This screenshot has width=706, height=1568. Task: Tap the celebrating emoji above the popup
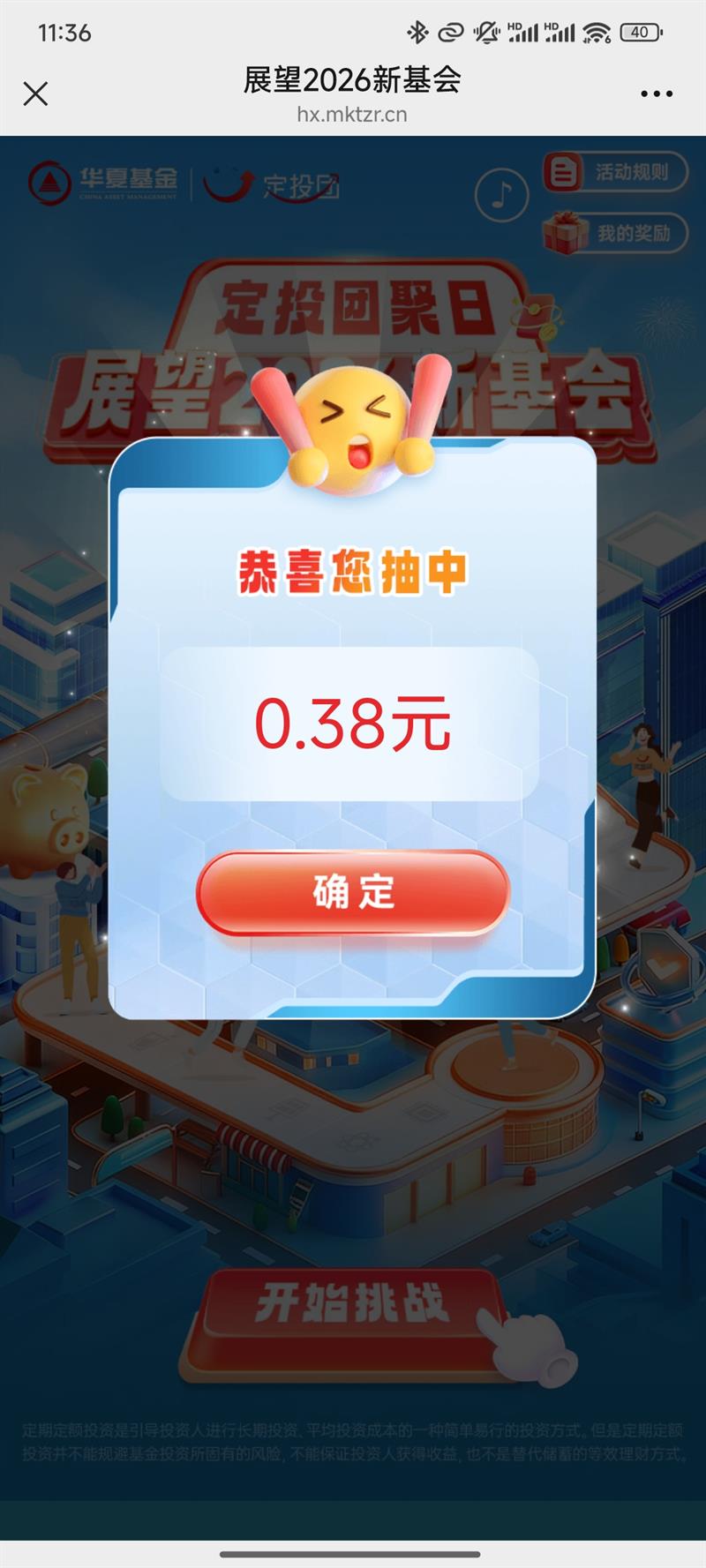(x=353, y=424)
